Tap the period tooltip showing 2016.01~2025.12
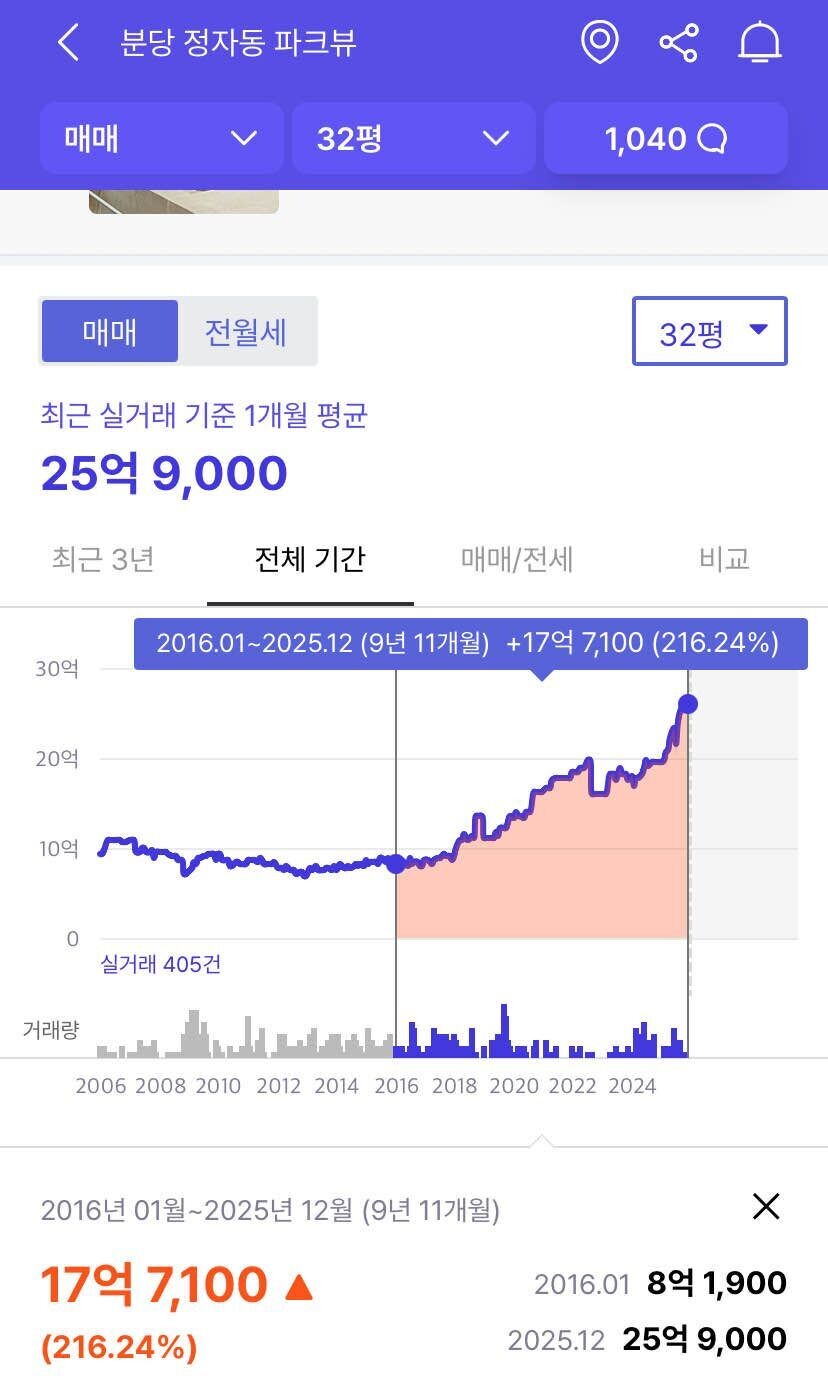Viewport: 828px width, 1388px height. click(470, 644)
